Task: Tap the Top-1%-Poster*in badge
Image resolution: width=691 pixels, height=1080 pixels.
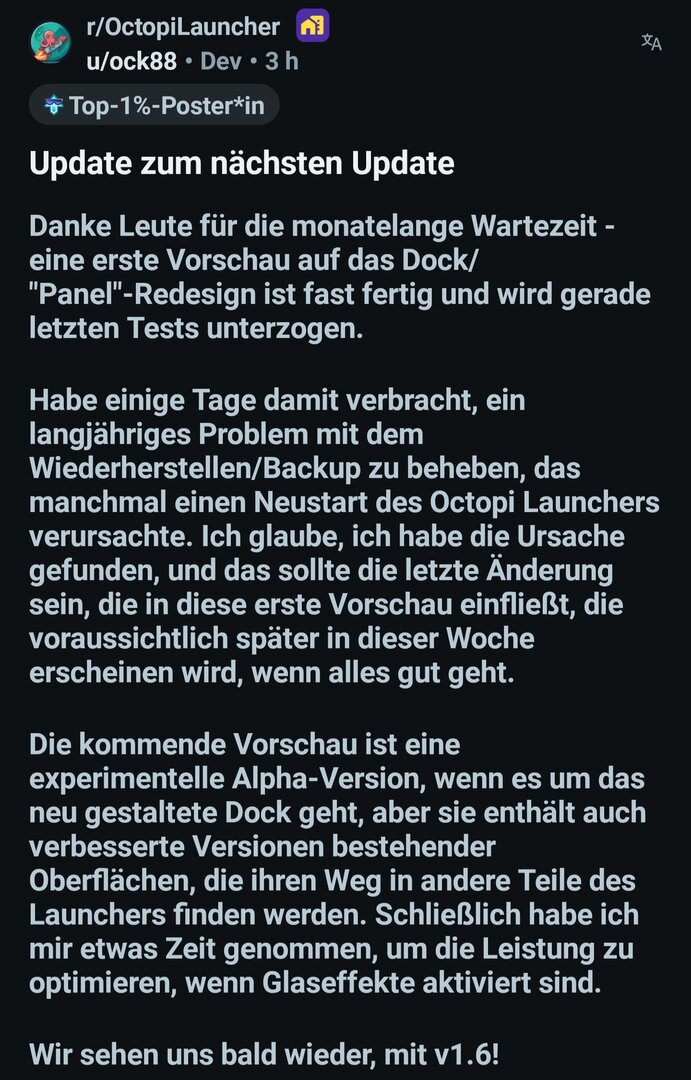Action: coord(154,105)
